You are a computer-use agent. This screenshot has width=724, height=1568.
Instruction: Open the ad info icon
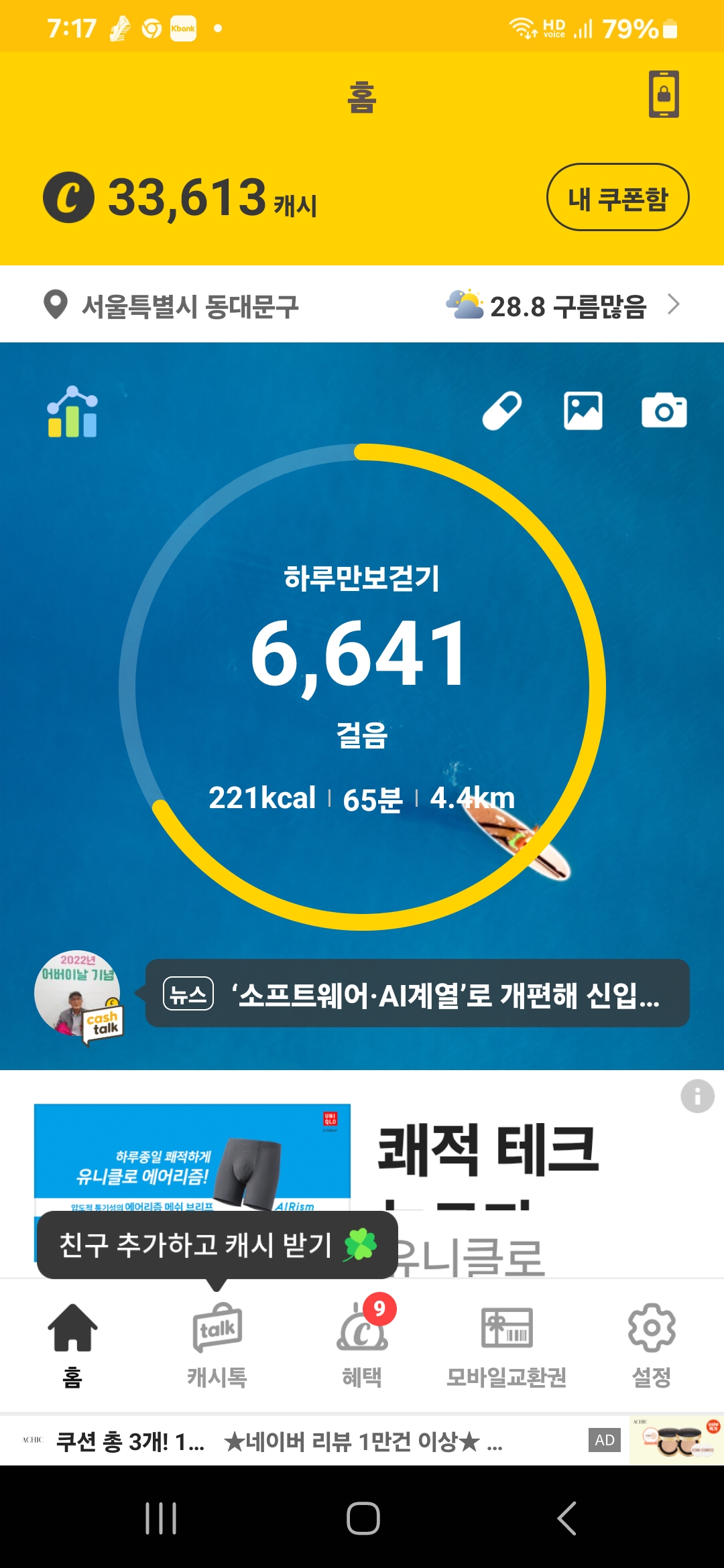pos(697,1097)
